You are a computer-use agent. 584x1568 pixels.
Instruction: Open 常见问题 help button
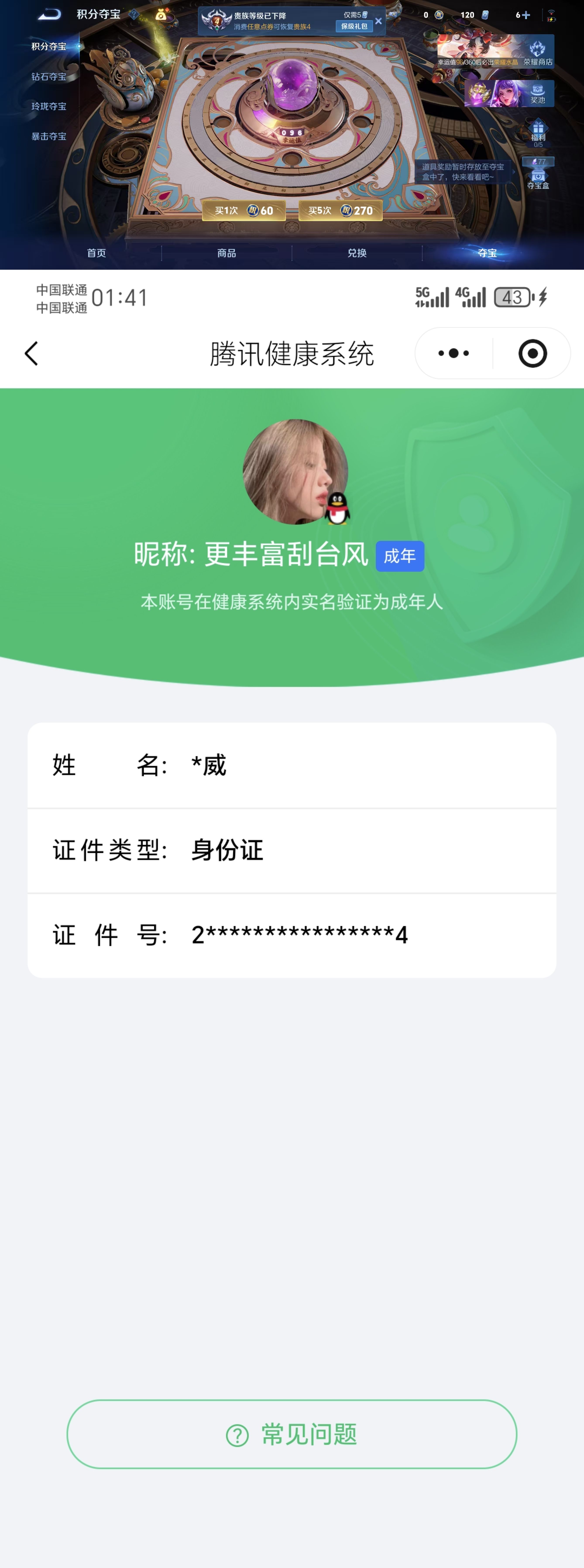click(x=292, y=1434)
